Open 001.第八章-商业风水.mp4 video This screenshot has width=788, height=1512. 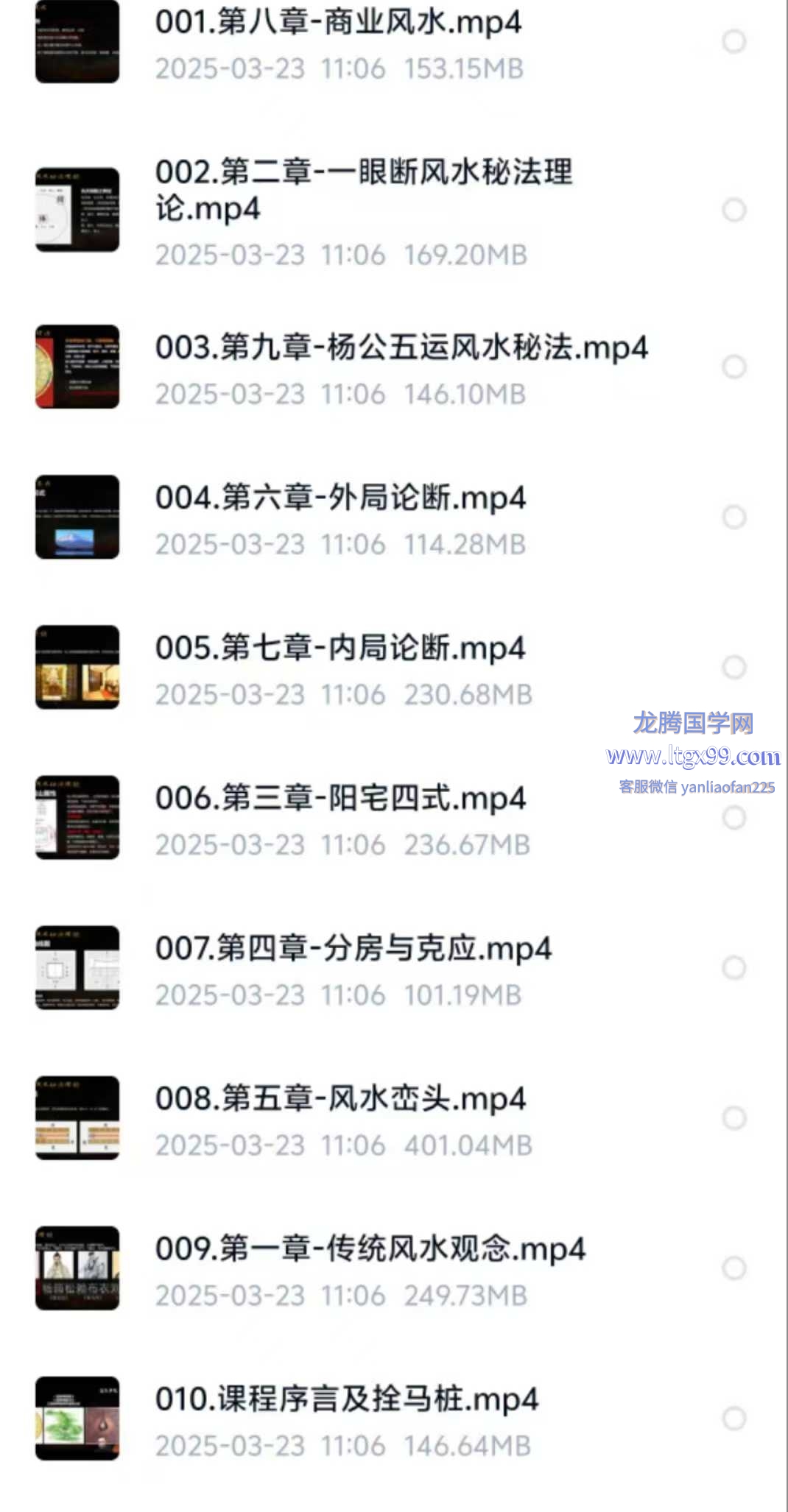[x=338, y=23]
